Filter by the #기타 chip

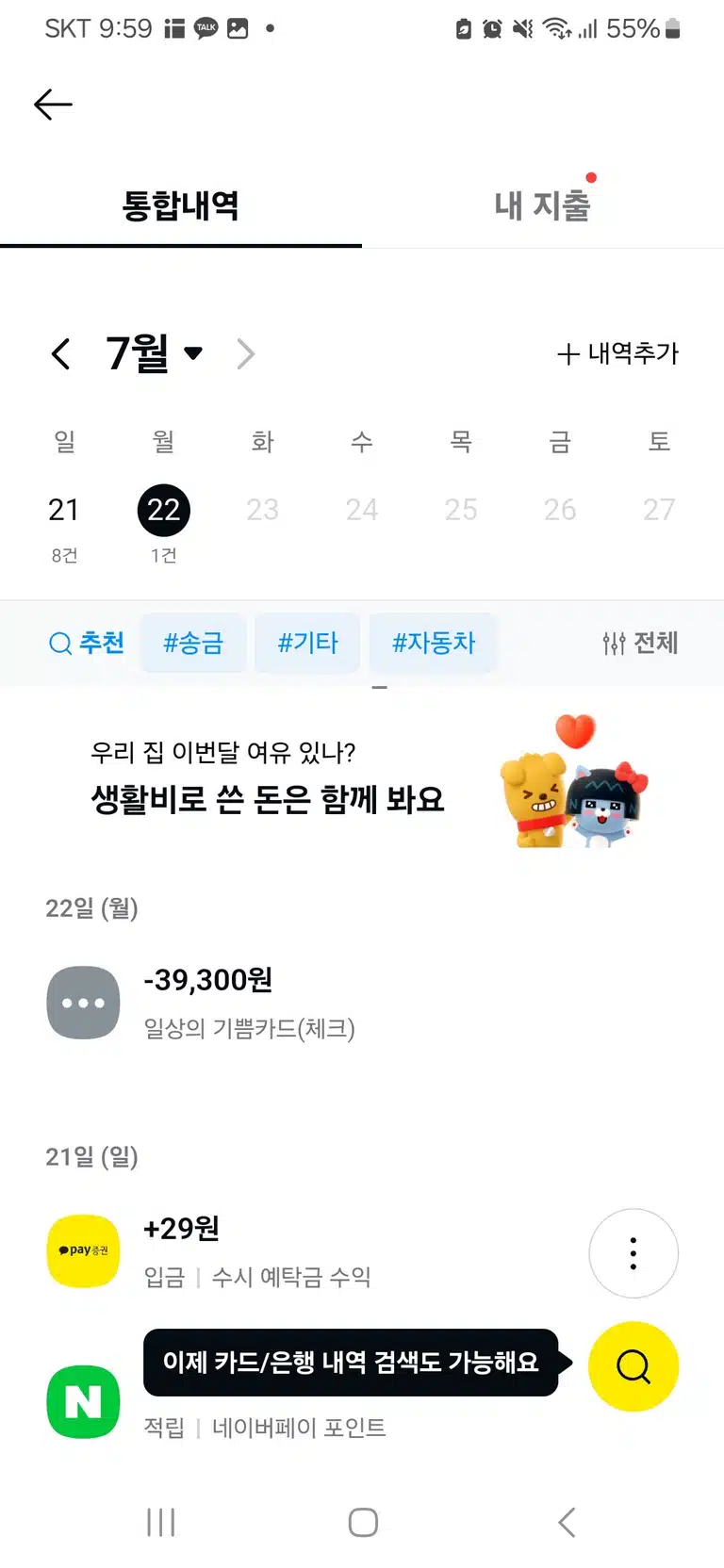pos(307,643)
